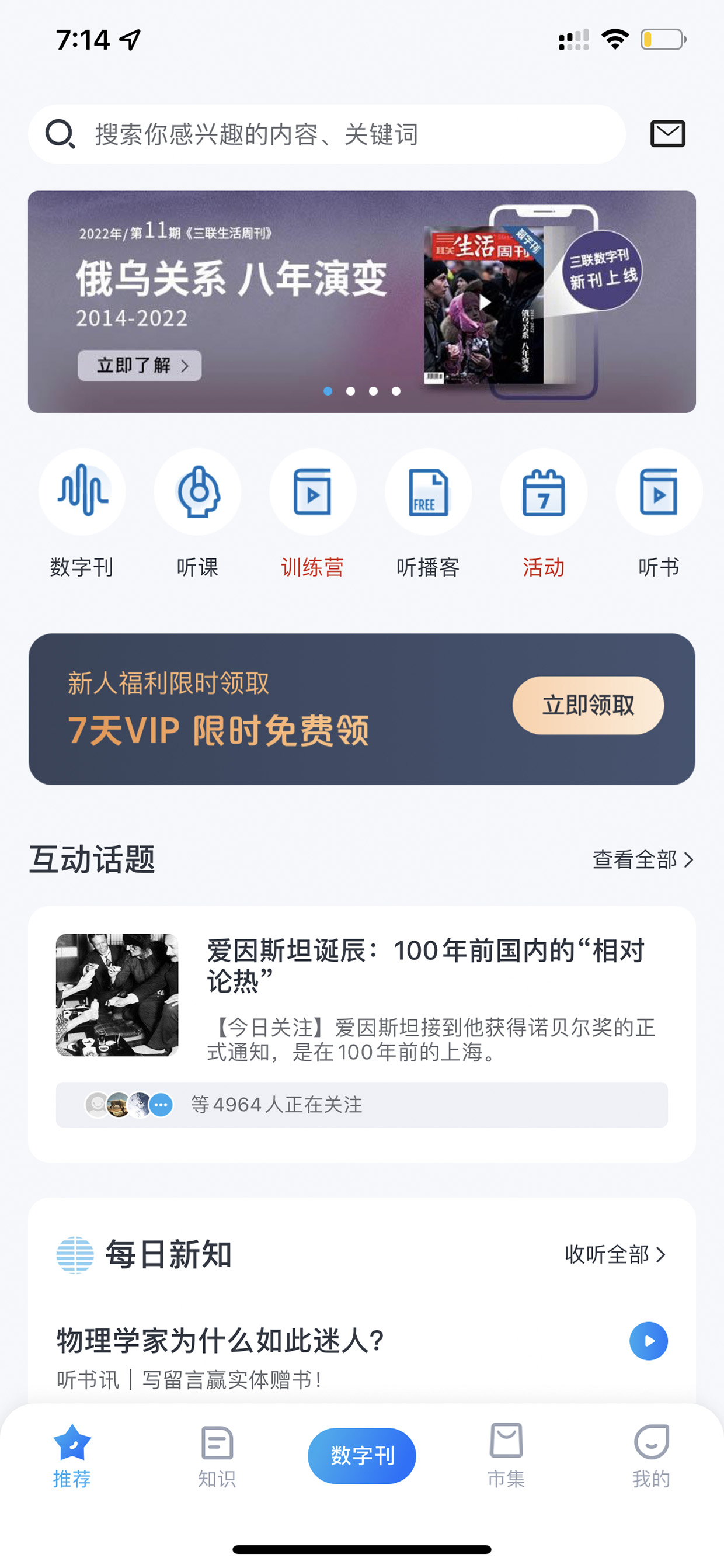The image size is (724, 1568).
Task: View all topics via 查看全部
Action: point(643,859)
